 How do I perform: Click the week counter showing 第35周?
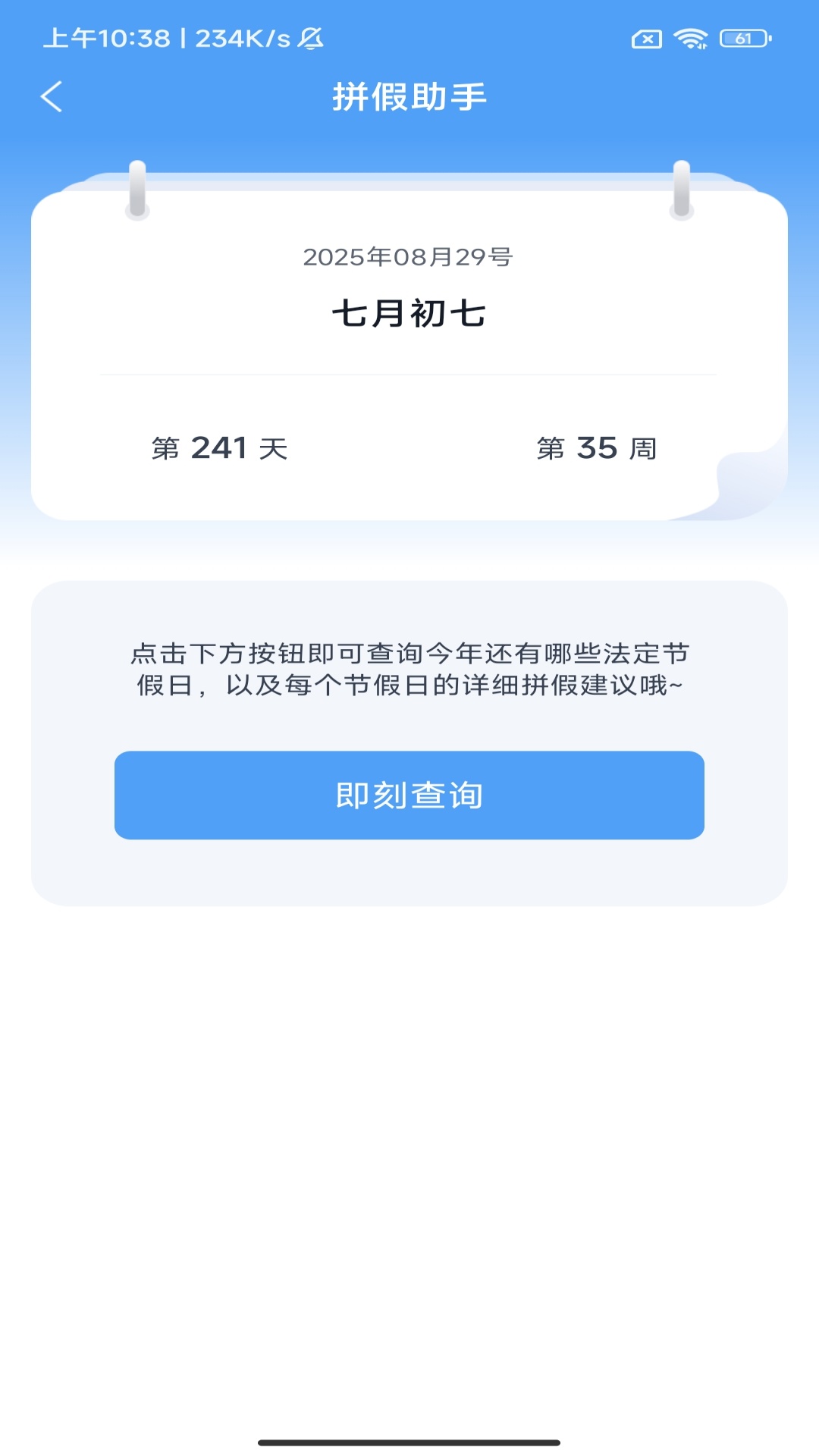[598, 449]
